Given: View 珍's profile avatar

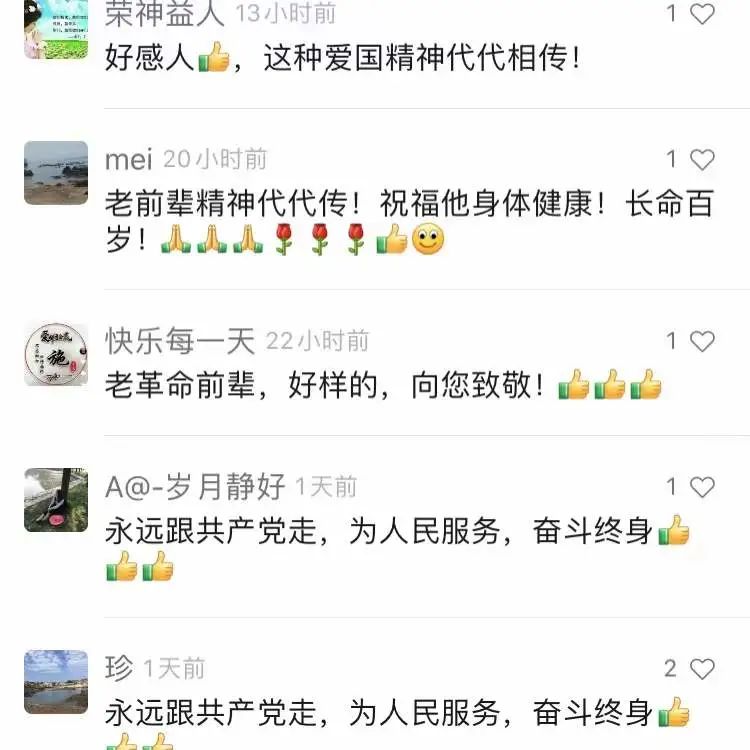Looking at the screenshot, I should pos(56,681).
